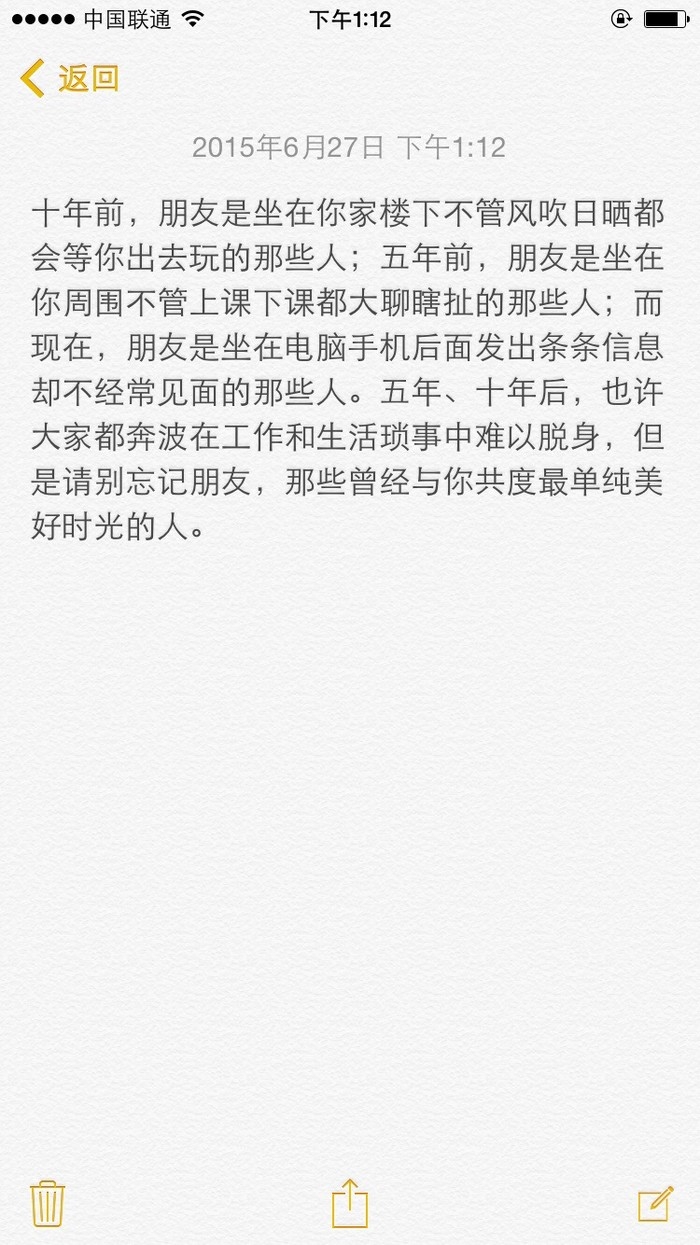Image resolution: width=700 pixels, height=1245 pixels.
Task: Go back via the 返回 button
Action: [x=70, y=78]
